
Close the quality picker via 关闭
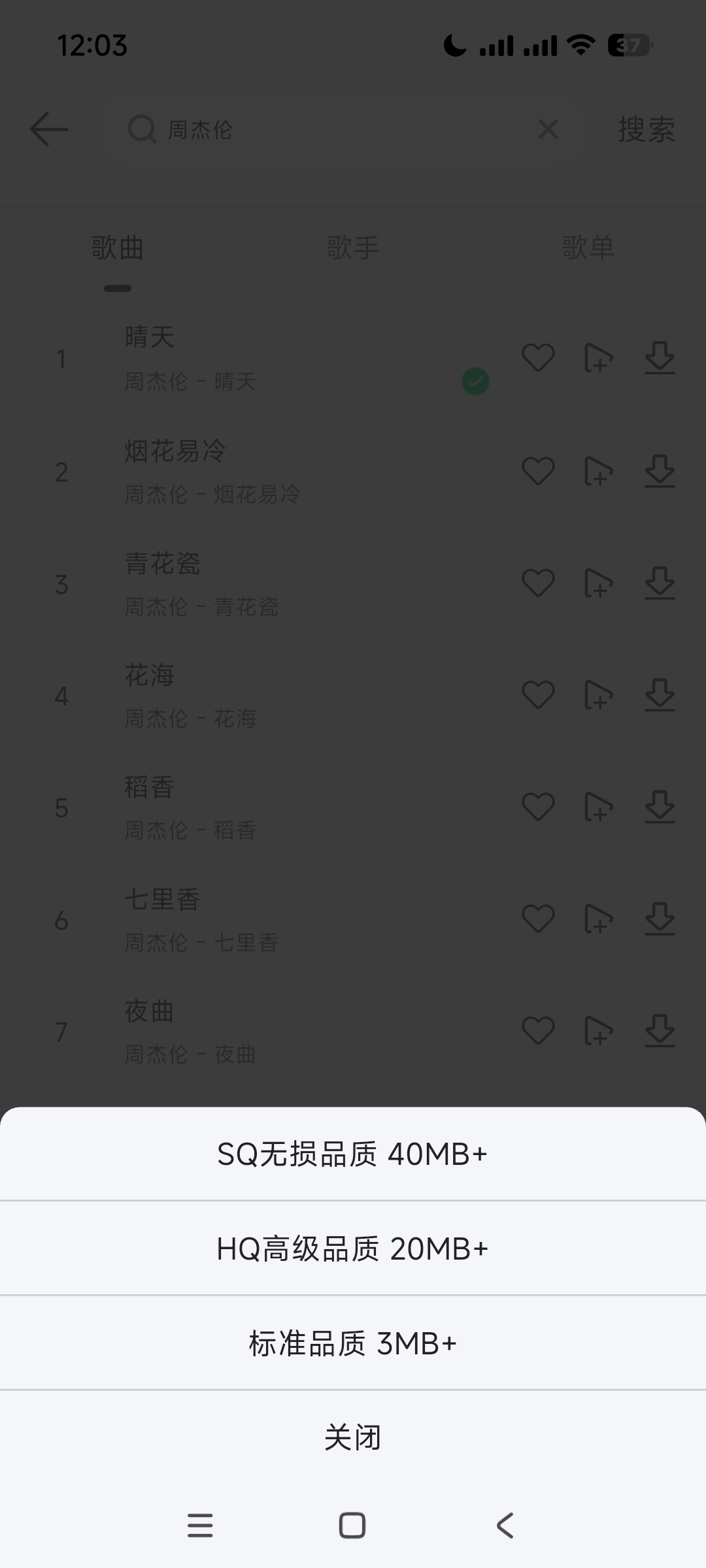[353, 1437]
